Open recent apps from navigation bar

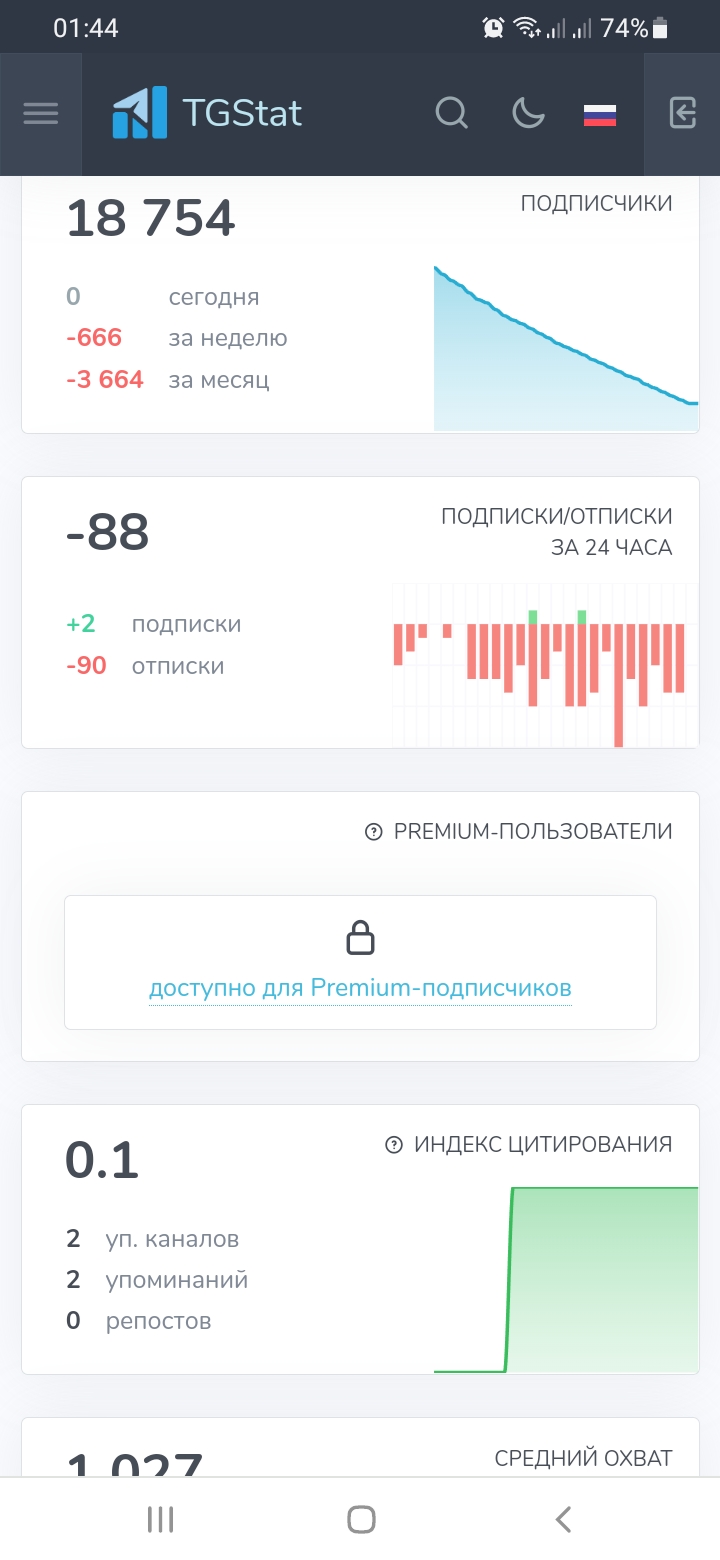[160, 1520]
